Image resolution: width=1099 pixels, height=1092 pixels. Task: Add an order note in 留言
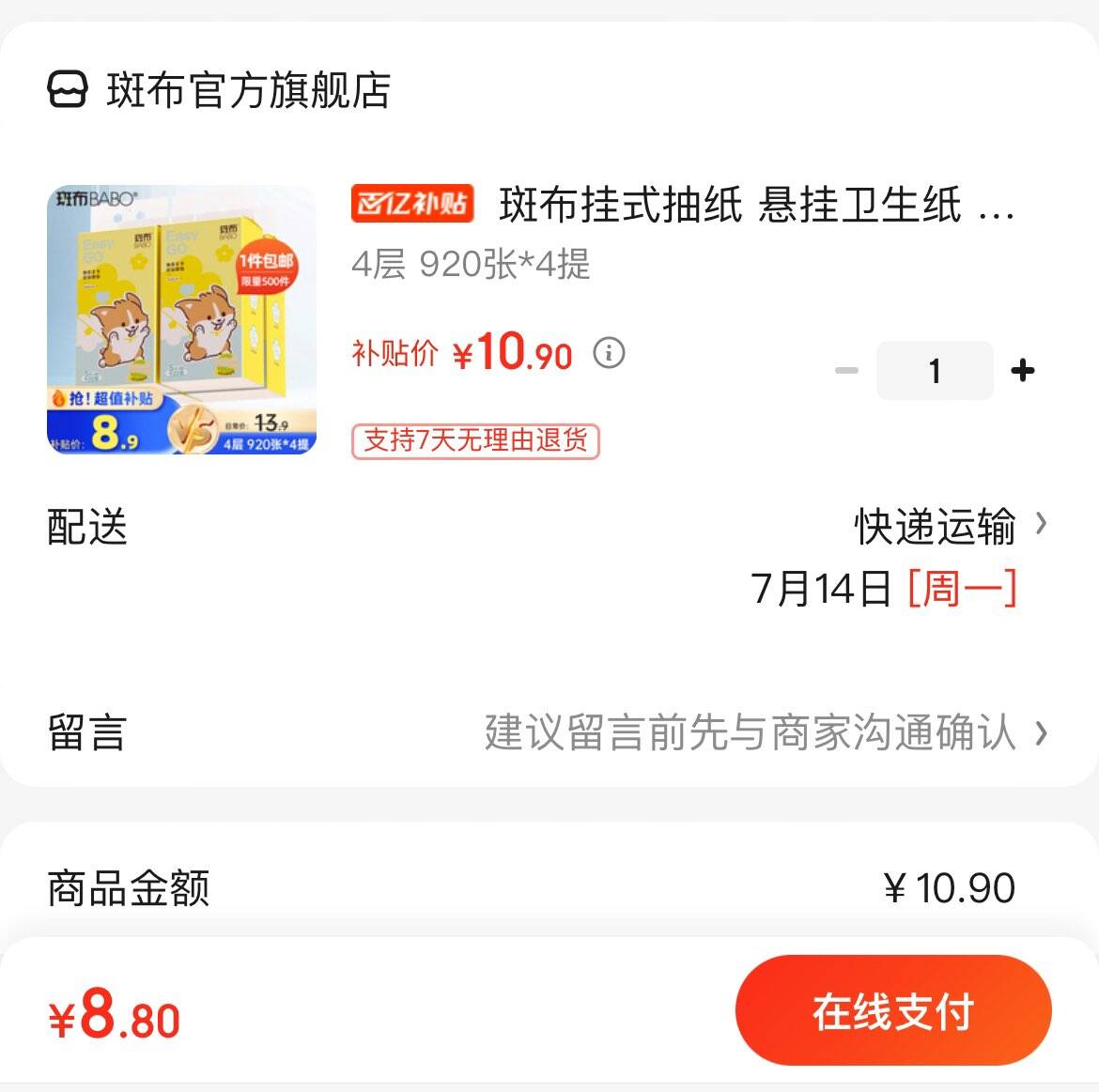pos(751,733)
